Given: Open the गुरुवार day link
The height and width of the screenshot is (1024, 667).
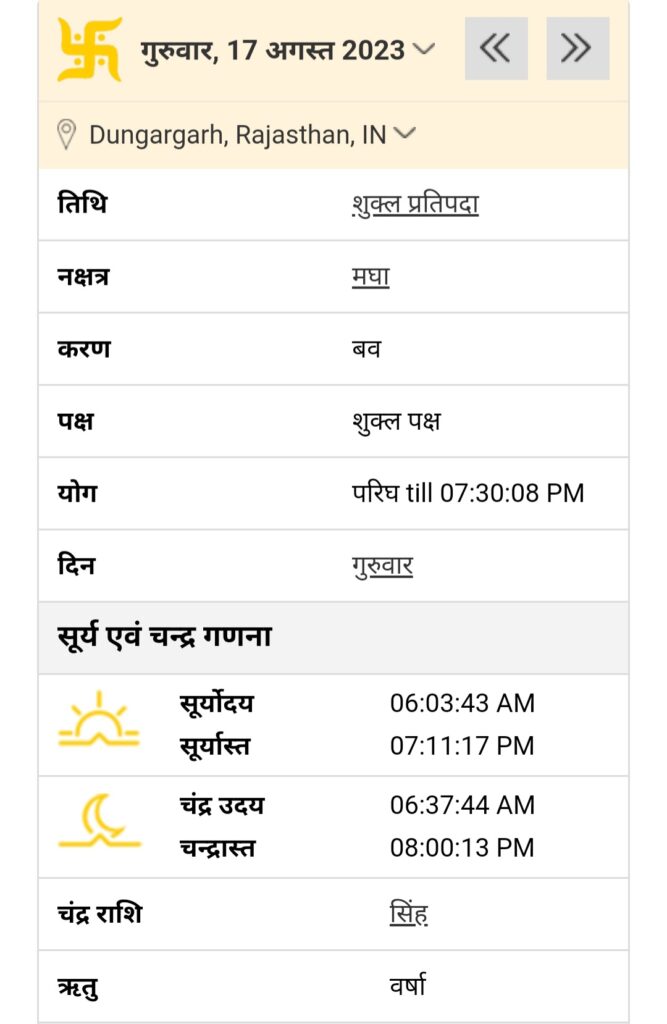Looking at the screenshot, I should [381, 566].
